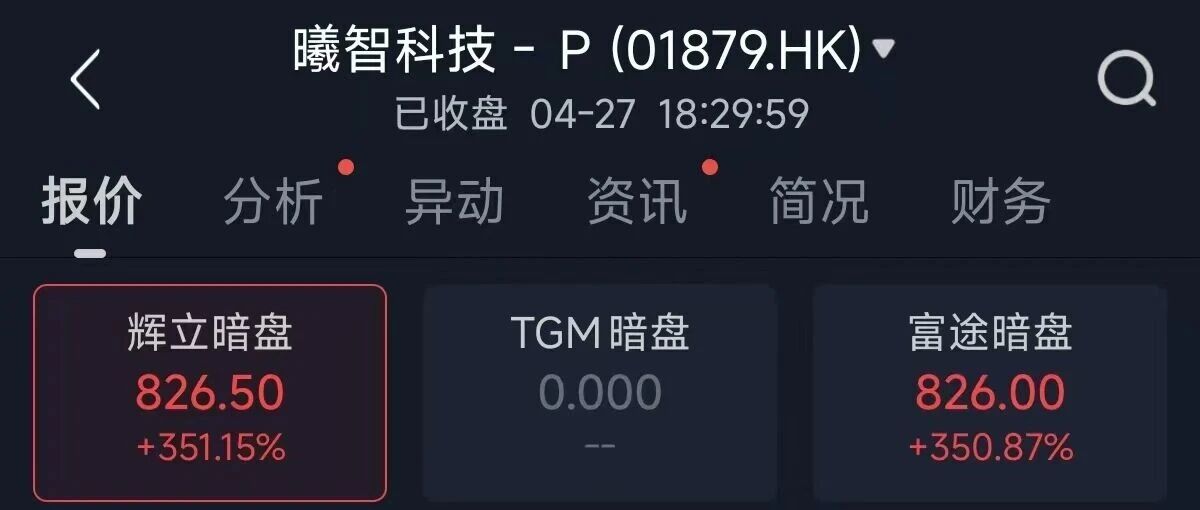Tap the 富途暗盘 quote card
The width and height of the screenshot is (1200, 510).
[990, 393]
